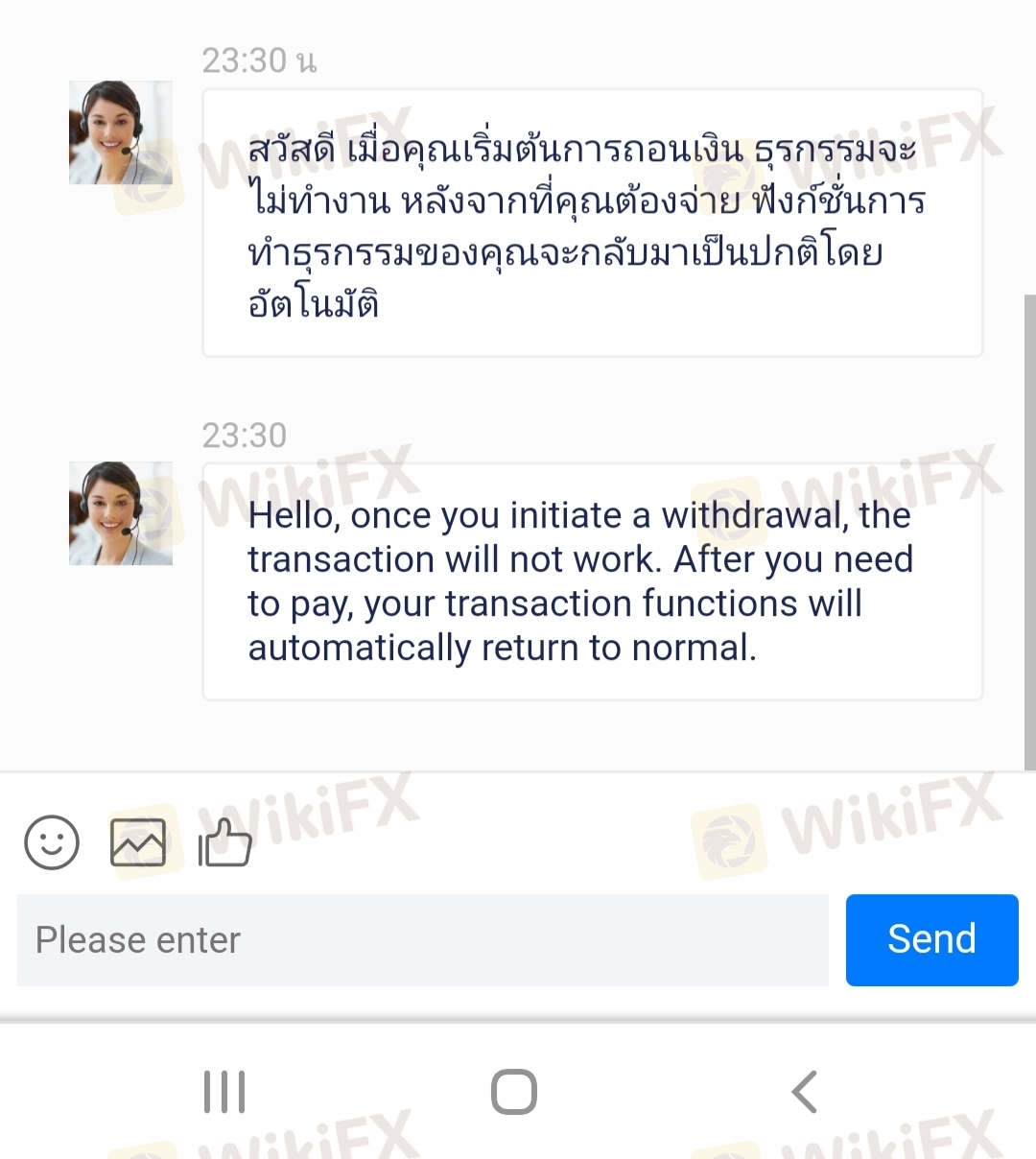This screenshot has width=1036, height=1159.
Task: Tap the blue Send button
Action: (x=931, y=940)
